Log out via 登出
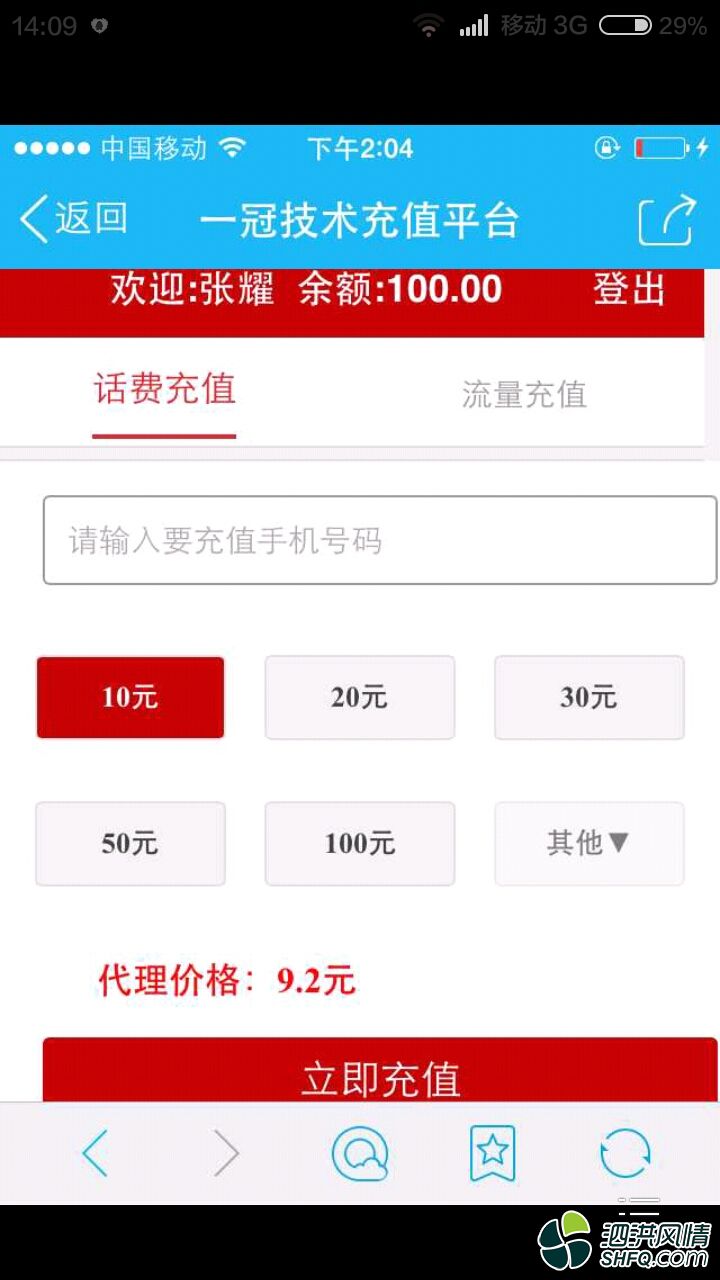This screenshot has height=1280, width=720. tap(629, 290)
